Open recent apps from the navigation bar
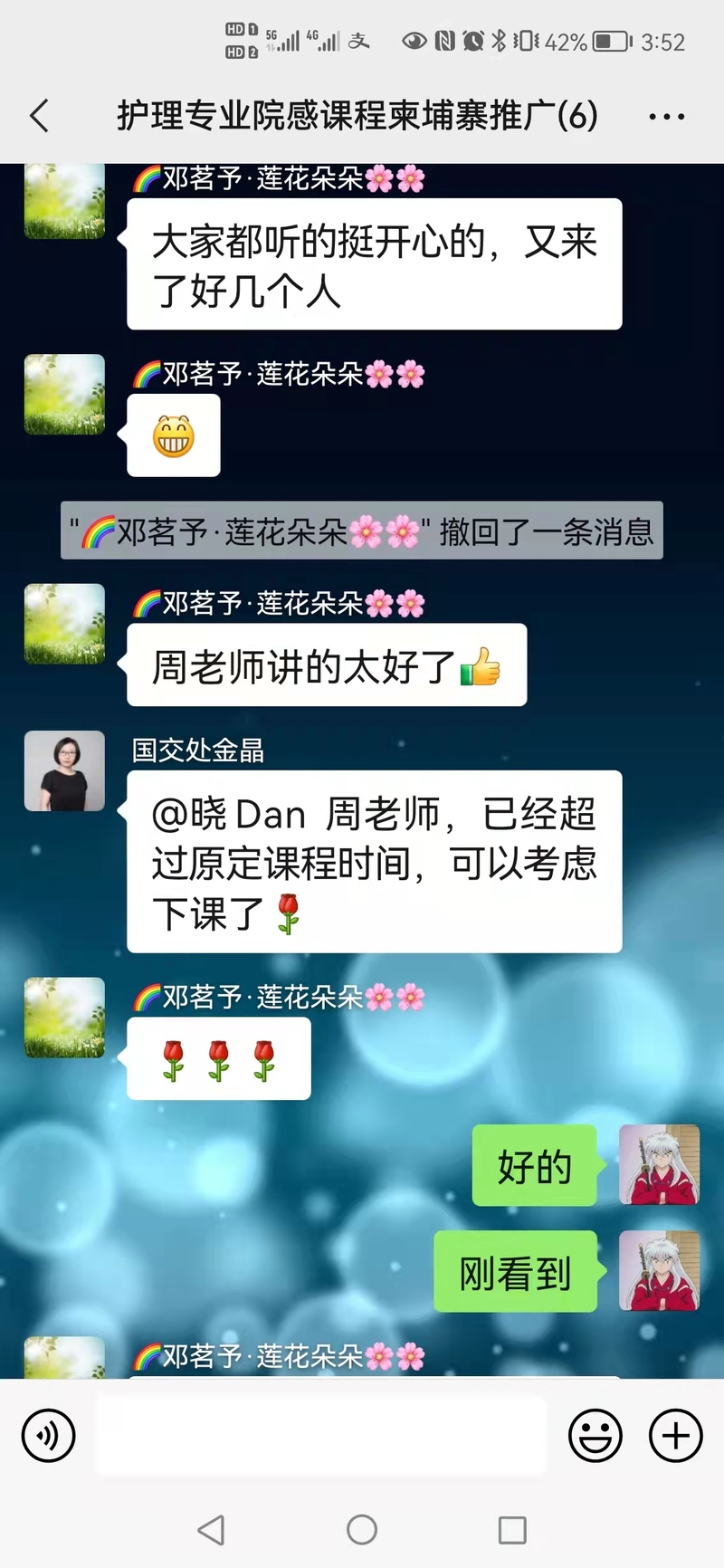Image resolution: width=724 pixels, height=1568 pixels. tap(512, 1530)
